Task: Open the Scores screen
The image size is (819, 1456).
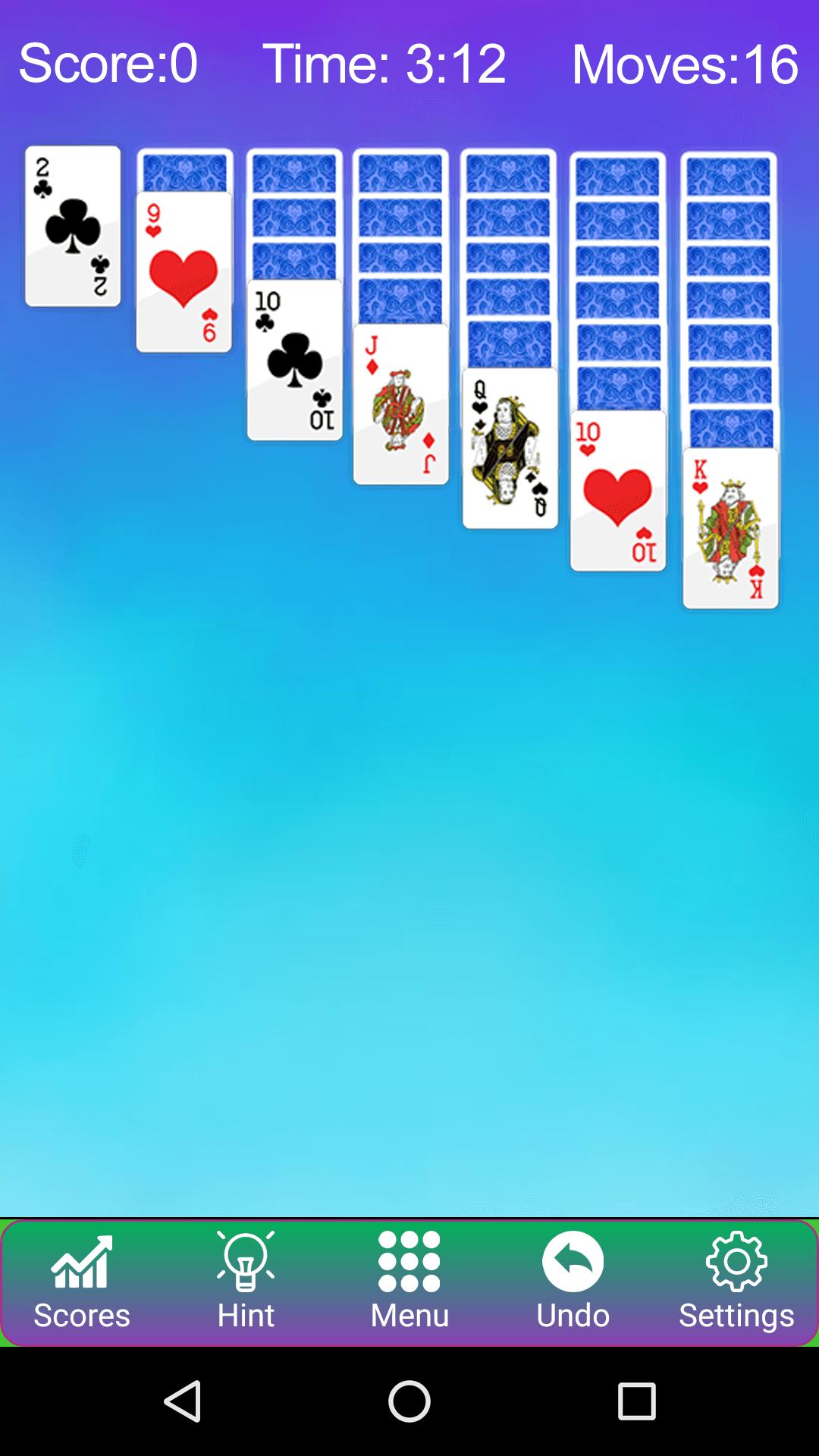Action: [x=82, y=1282]
